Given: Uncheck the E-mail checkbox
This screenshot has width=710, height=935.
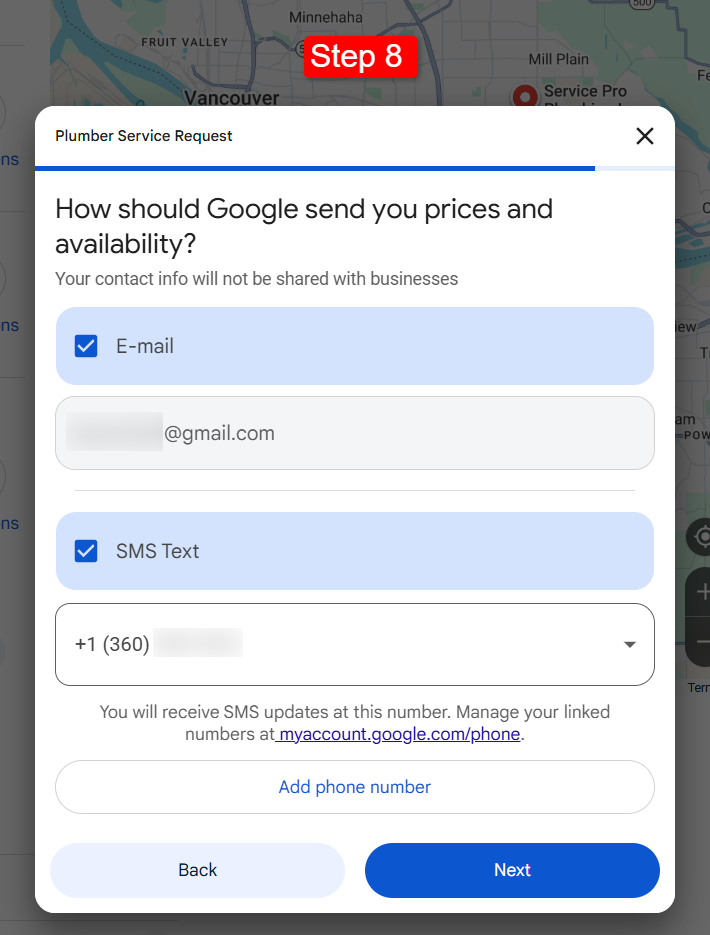Looking at the screenshot, I should (x=87, y=346).
